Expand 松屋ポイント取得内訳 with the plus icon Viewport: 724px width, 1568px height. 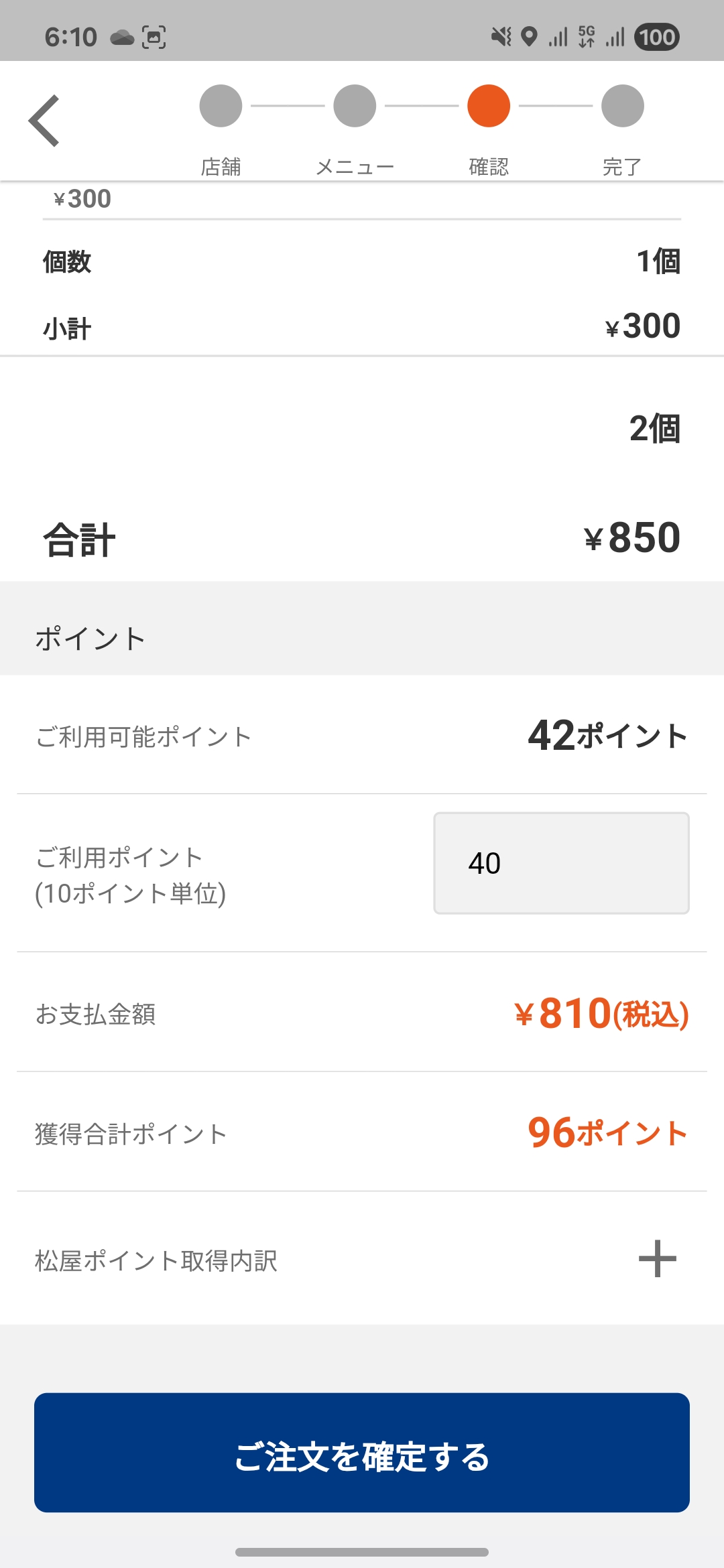[x=657, y=1258]
